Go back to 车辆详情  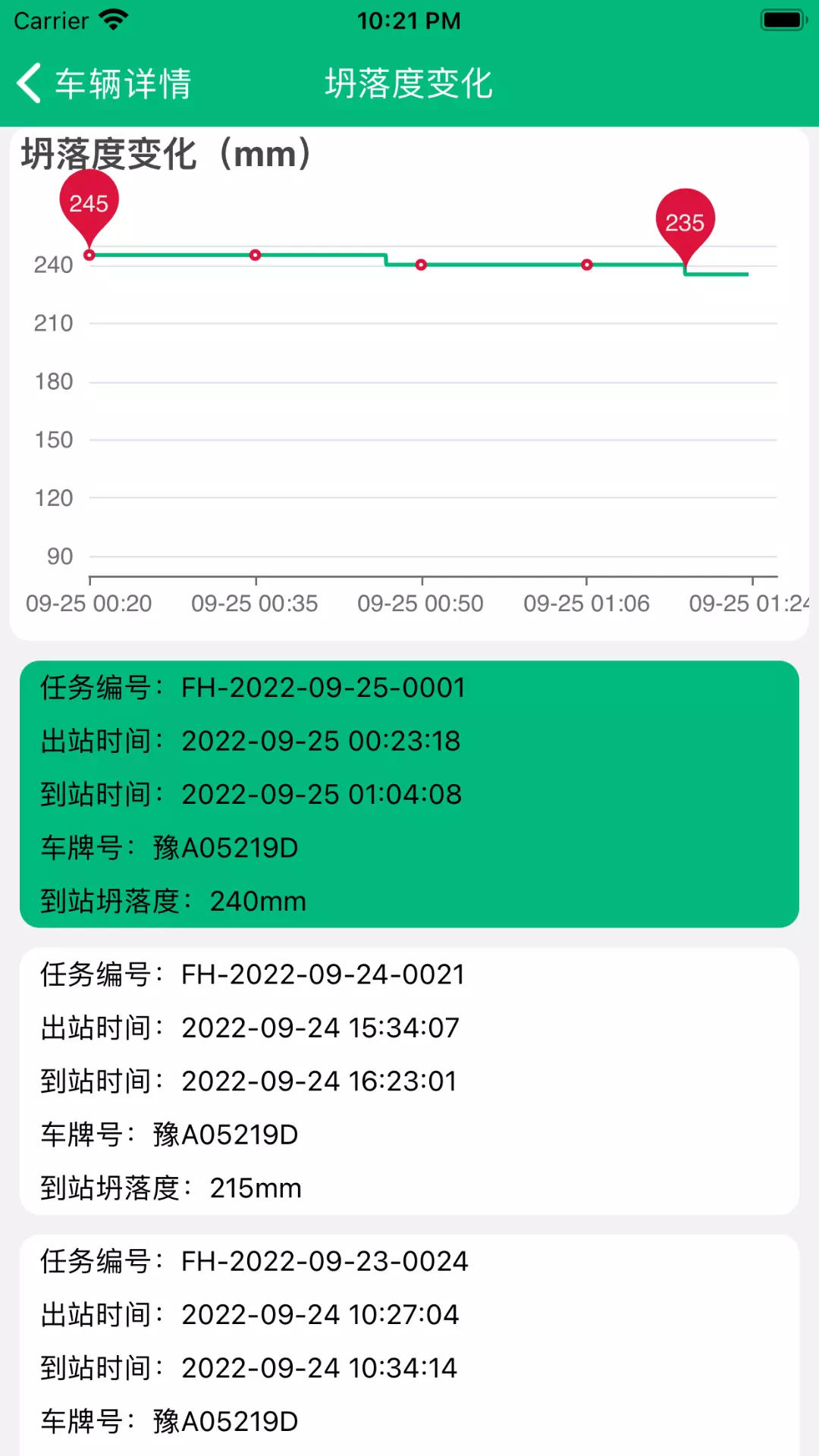tap(104, 83)
